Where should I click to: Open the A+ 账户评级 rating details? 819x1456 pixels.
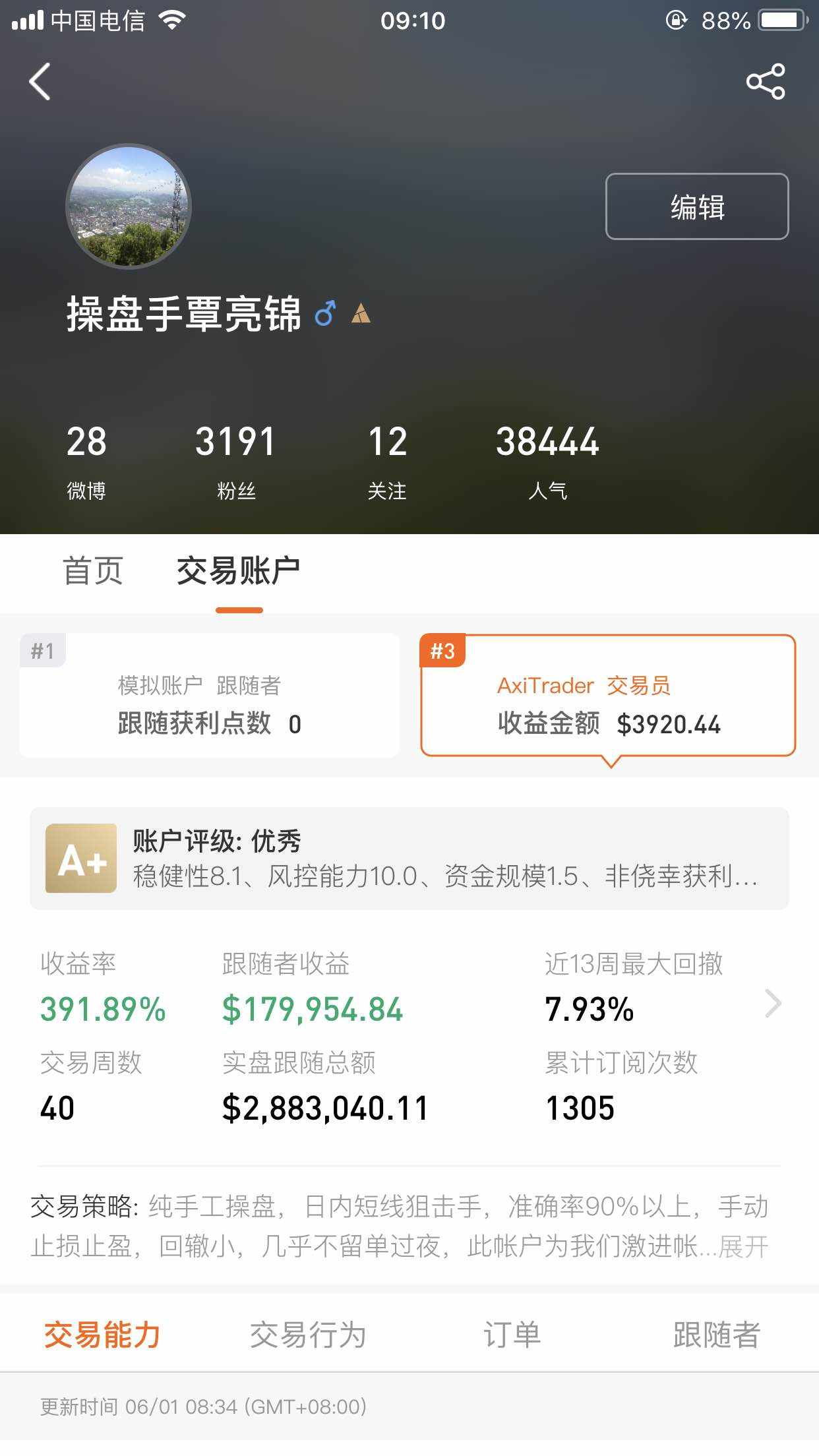409,859
